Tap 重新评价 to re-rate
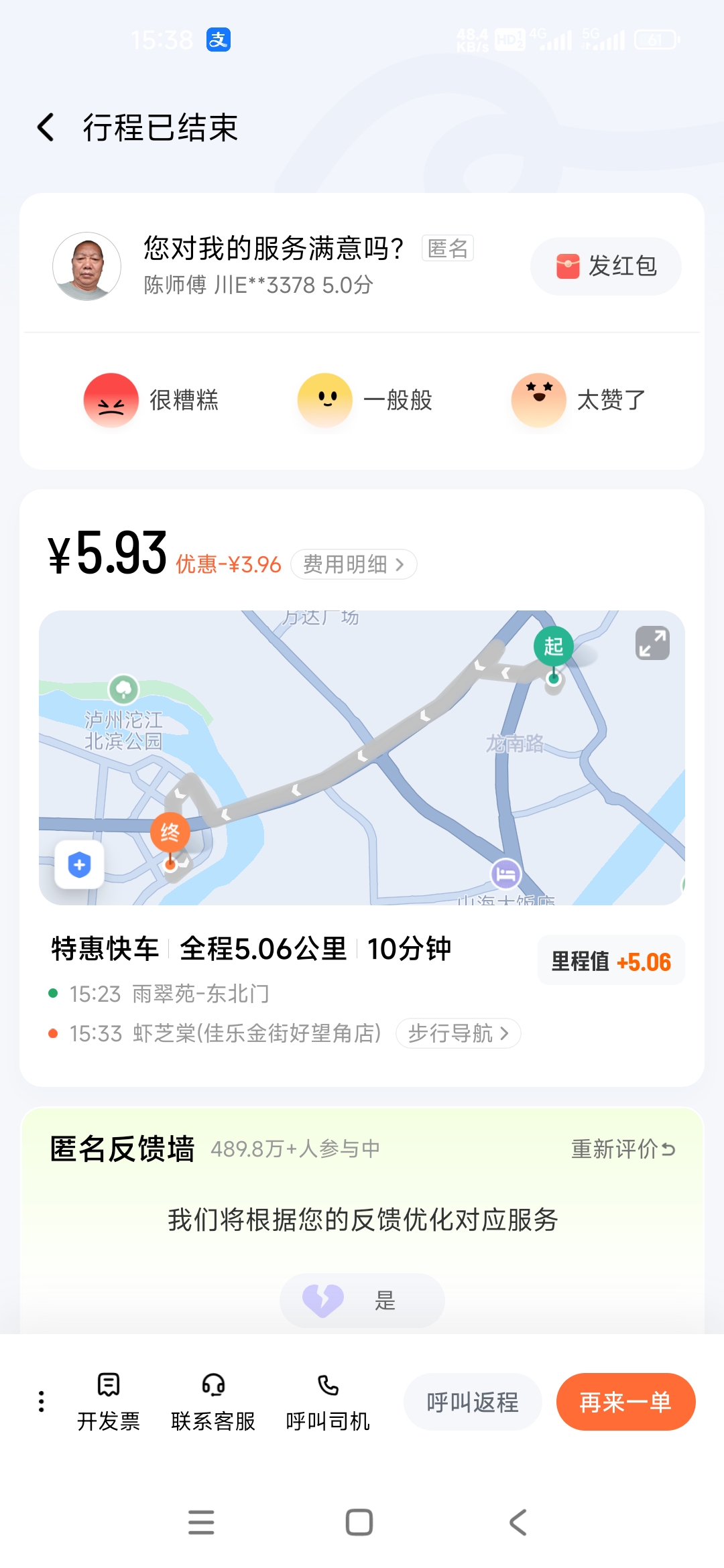 623,1149
